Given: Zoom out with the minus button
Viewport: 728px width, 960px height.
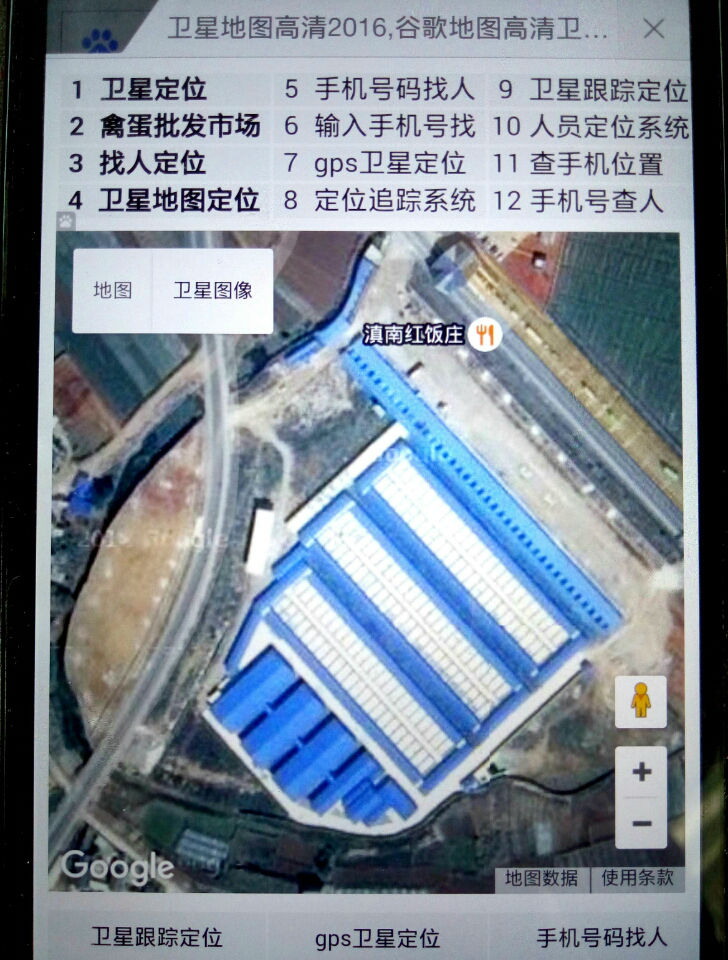Looking at the screenshot, I should coord(641,824).
